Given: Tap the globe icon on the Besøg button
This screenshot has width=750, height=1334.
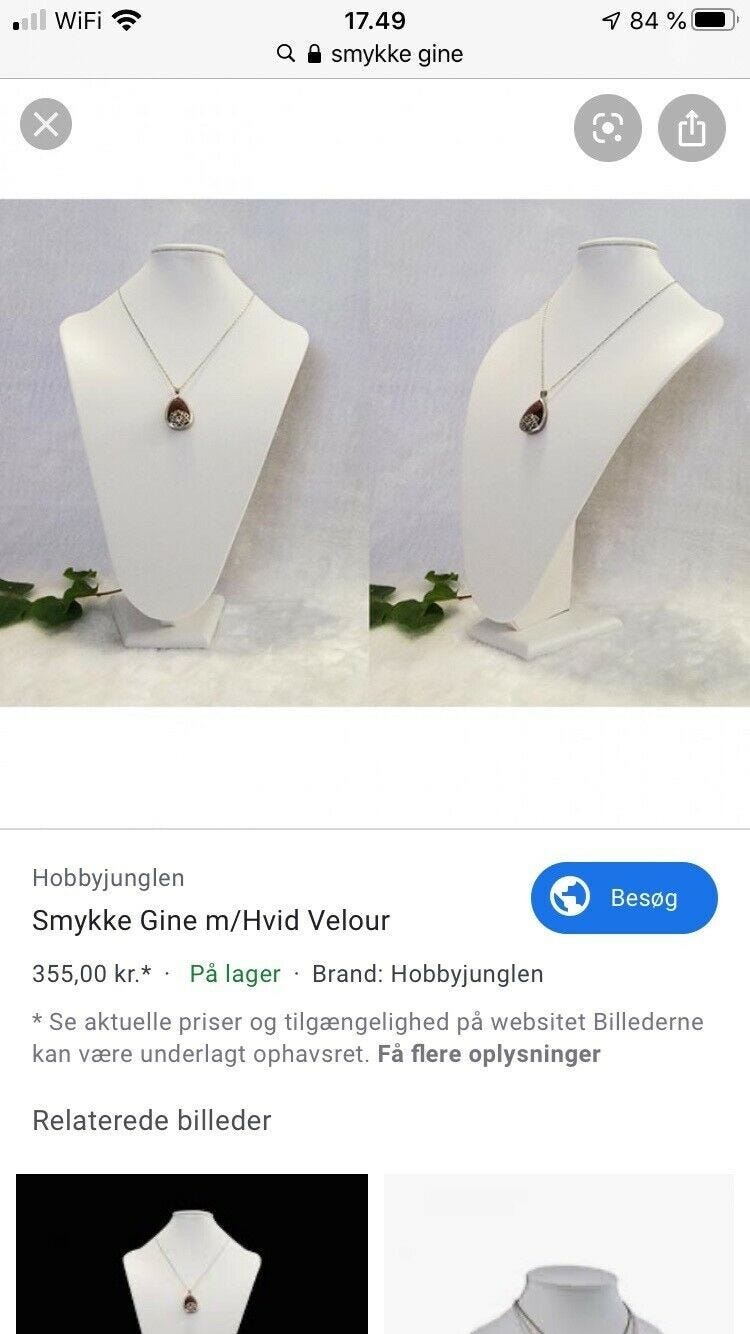Looking at the screenshot, I should tap(568, 898).
